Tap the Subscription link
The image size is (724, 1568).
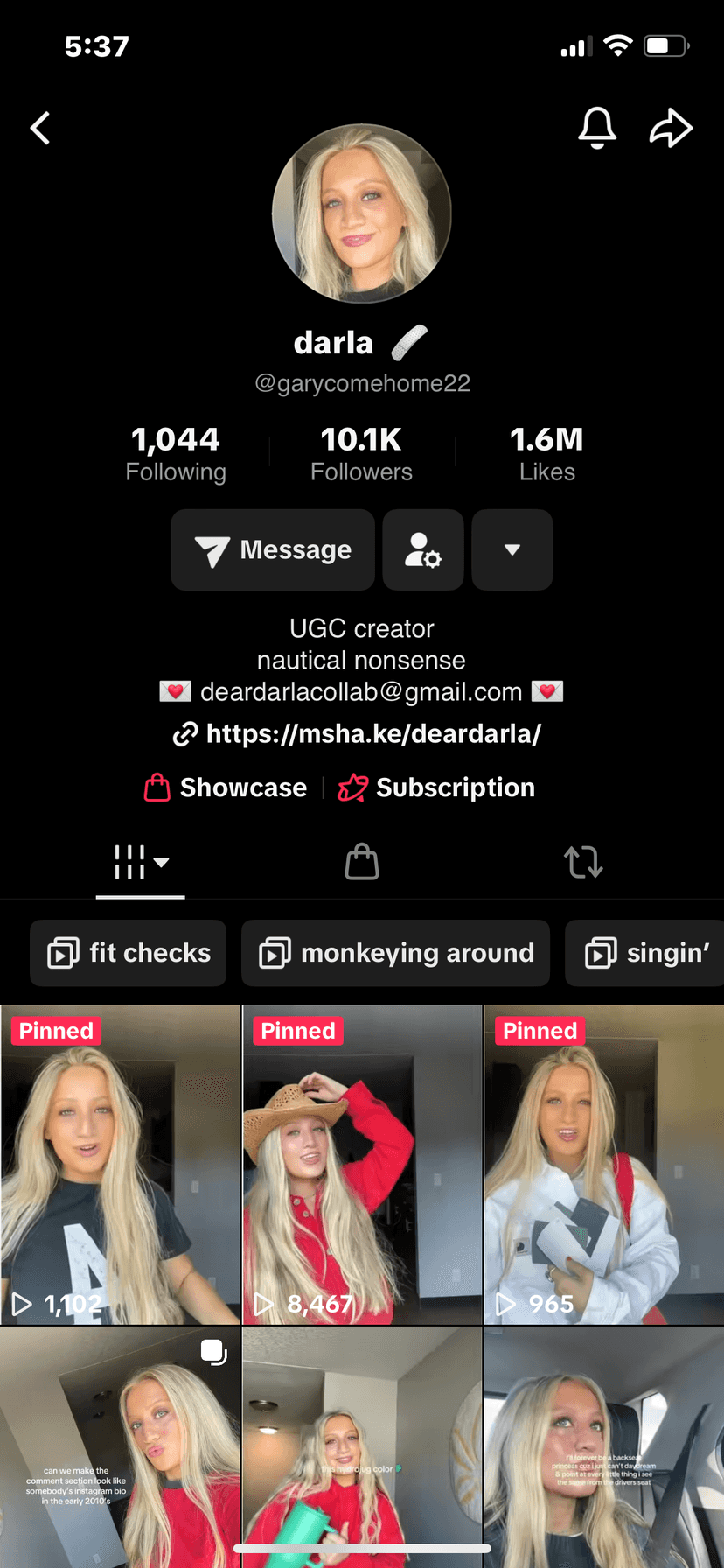[437, 787]
